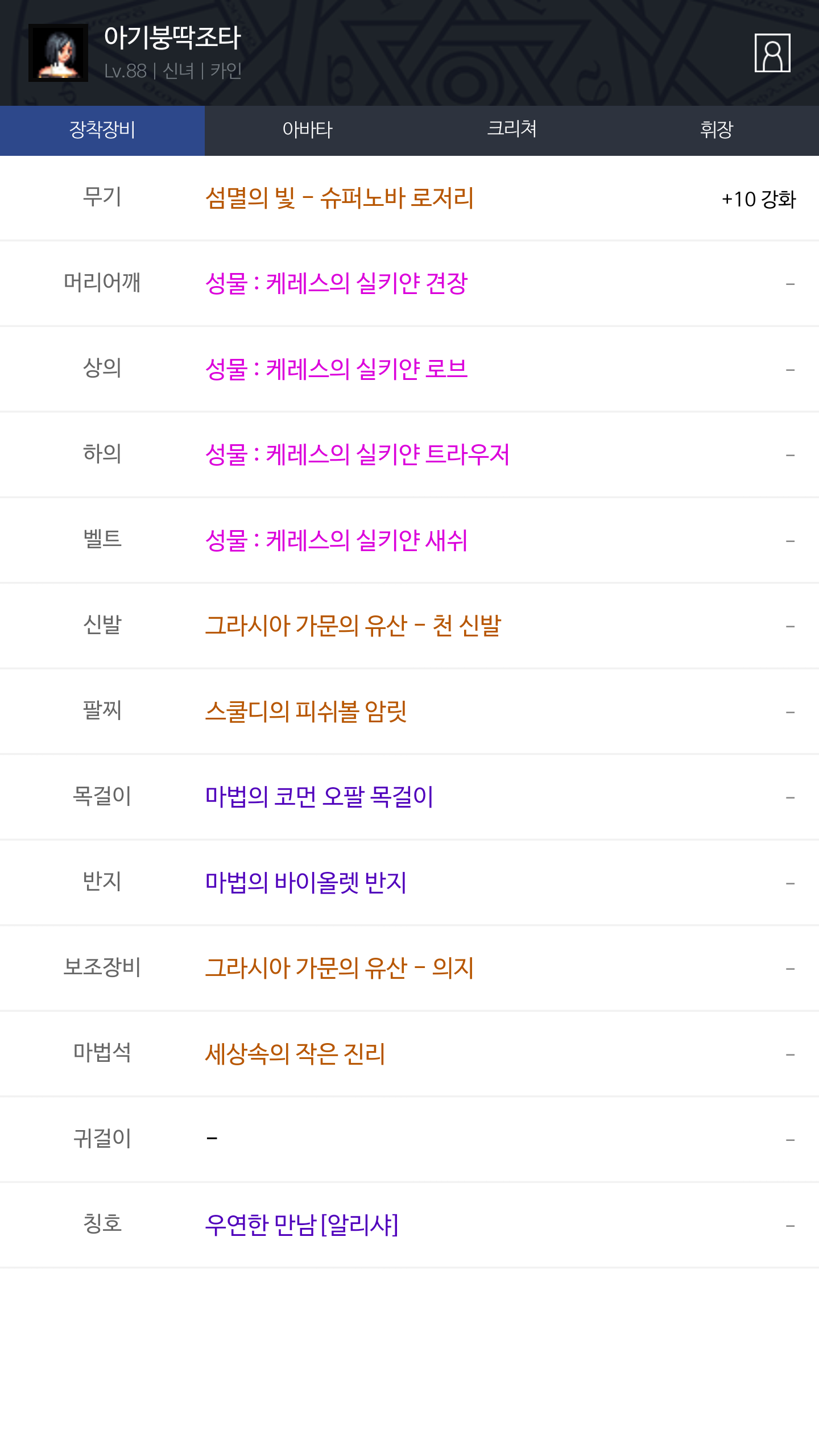This screenshot has height=1456, width=819.
Task: Open 마법의 코먼 오팔 목걸이 necklace
Action: (319, 797)
